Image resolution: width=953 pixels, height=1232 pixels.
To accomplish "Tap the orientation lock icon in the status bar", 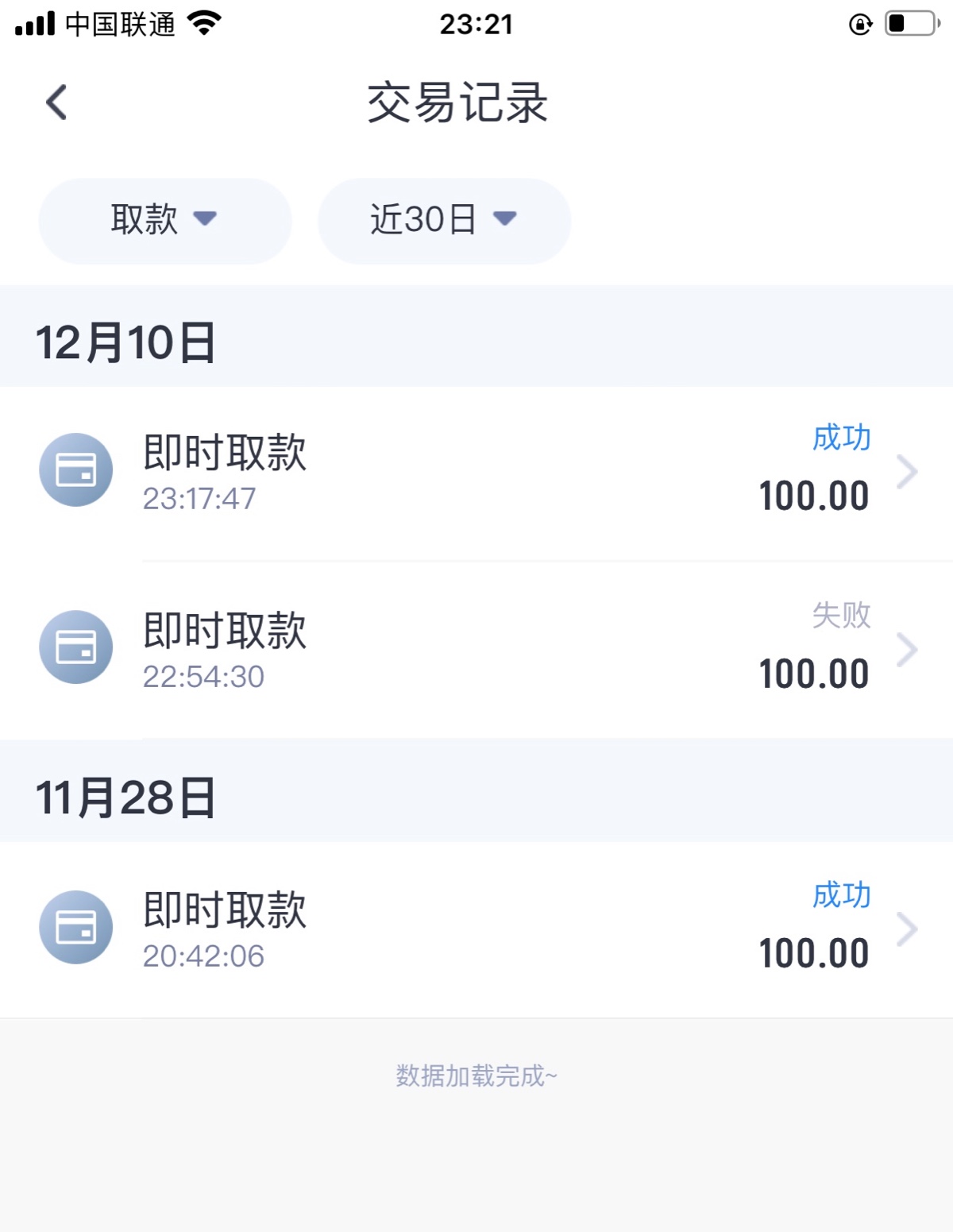I will coord(859,24).
